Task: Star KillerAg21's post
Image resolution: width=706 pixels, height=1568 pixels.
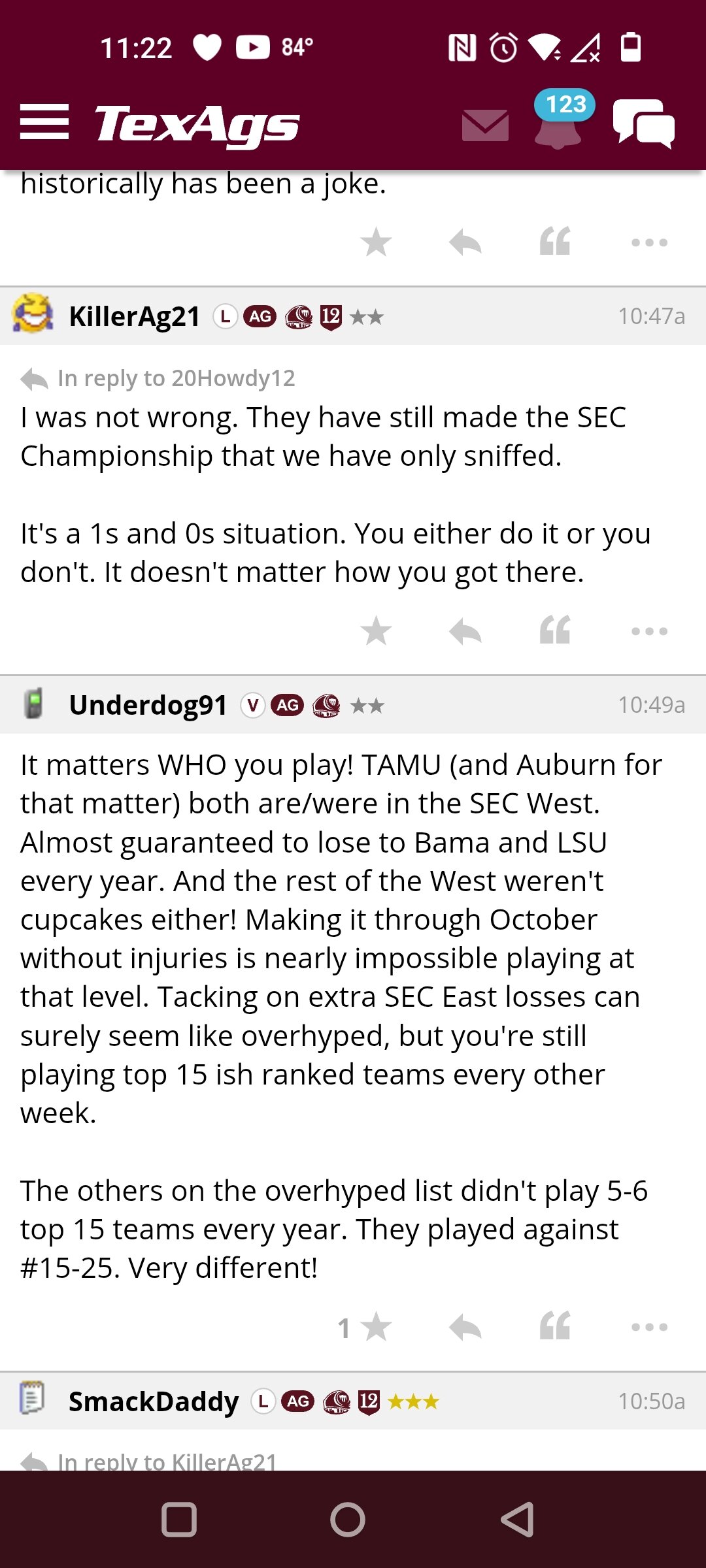Action: [376, 631]
